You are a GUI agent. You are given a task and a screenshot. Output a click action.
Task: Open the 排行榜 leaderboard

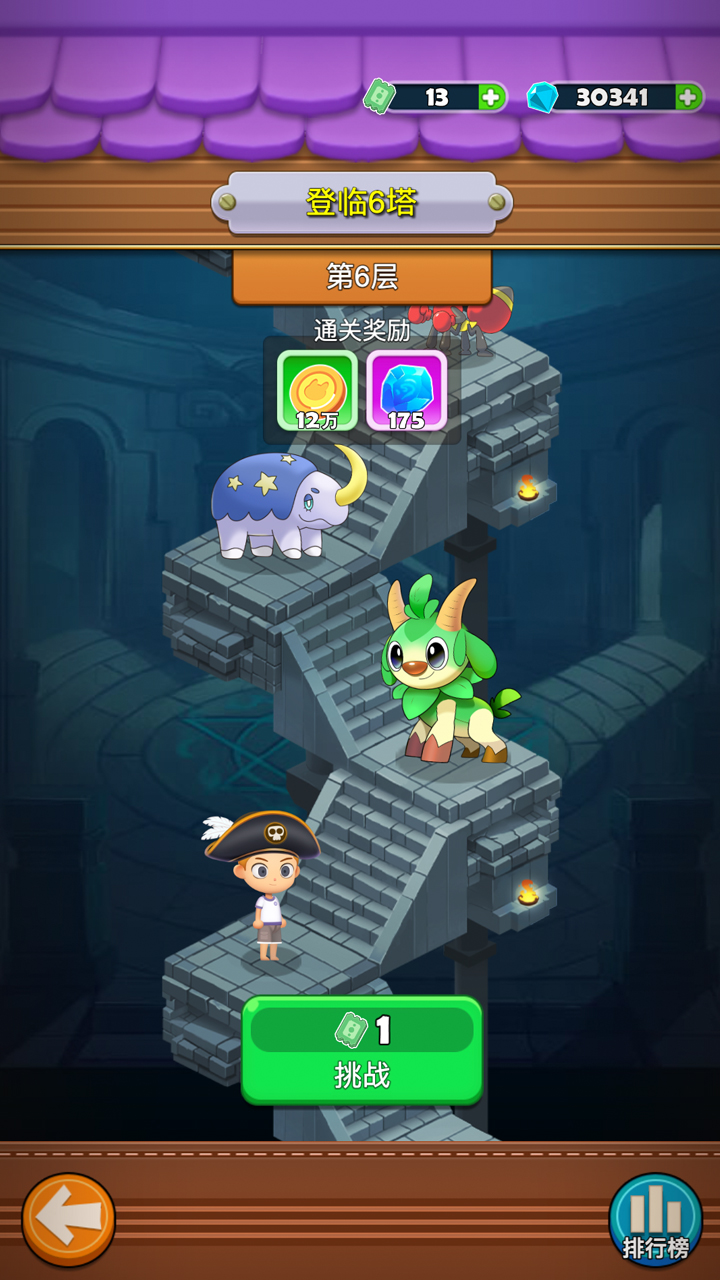point(656,1220)
